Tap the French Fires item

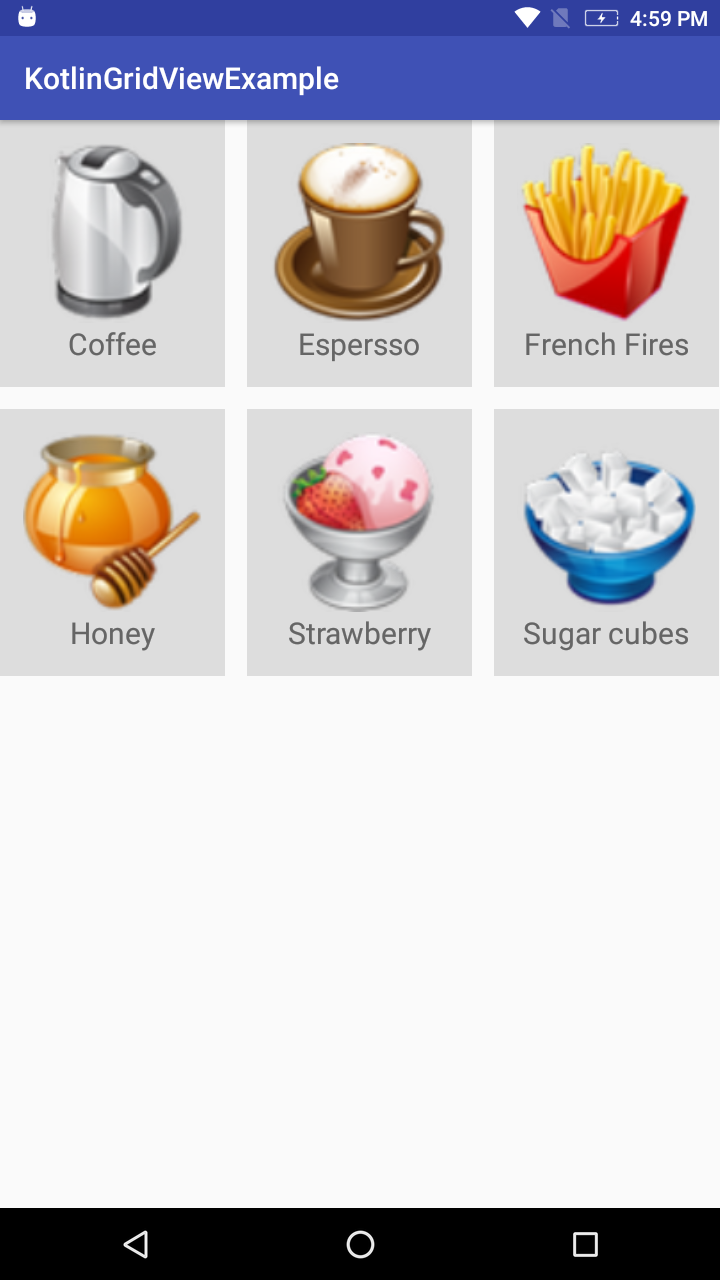coord(606,254)
